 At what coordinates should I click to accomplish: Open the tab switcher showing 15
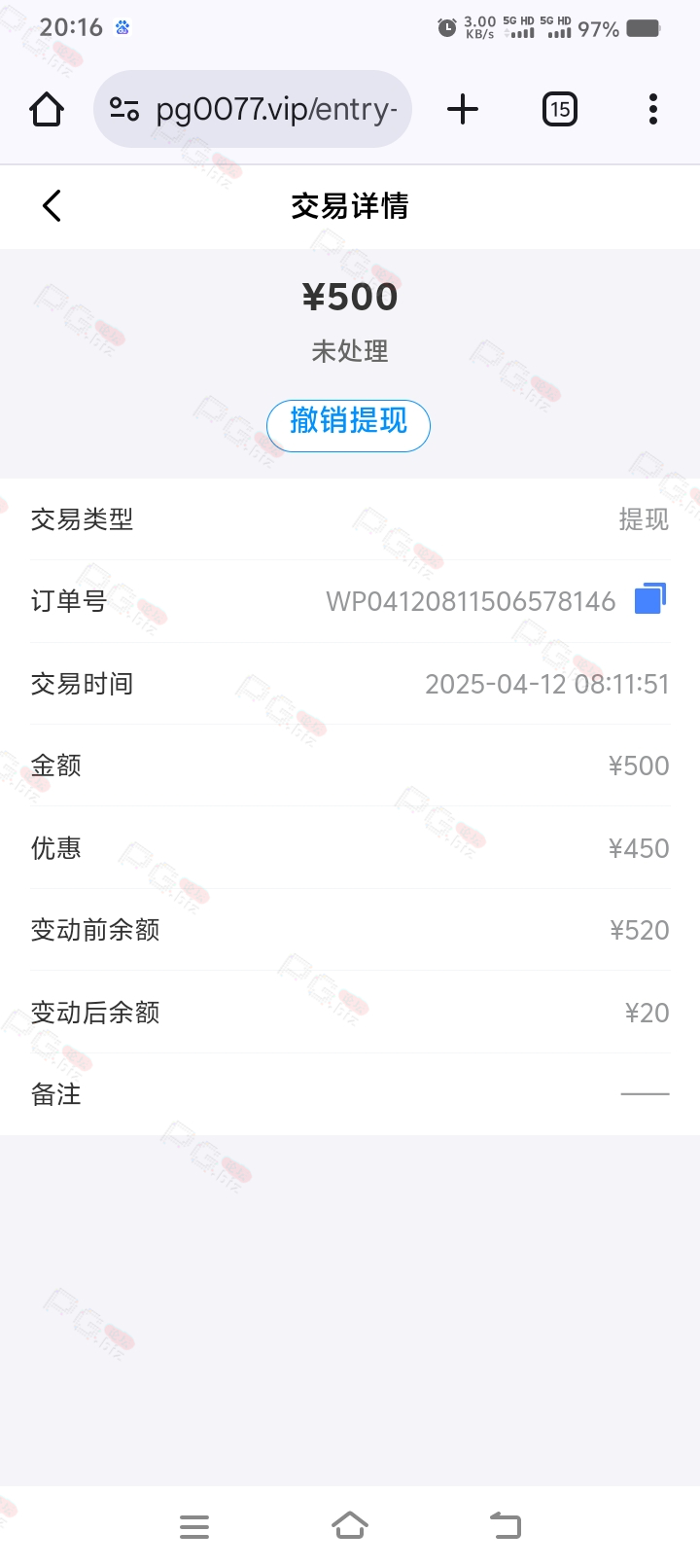pyautogui.click(x=559, y=109)
